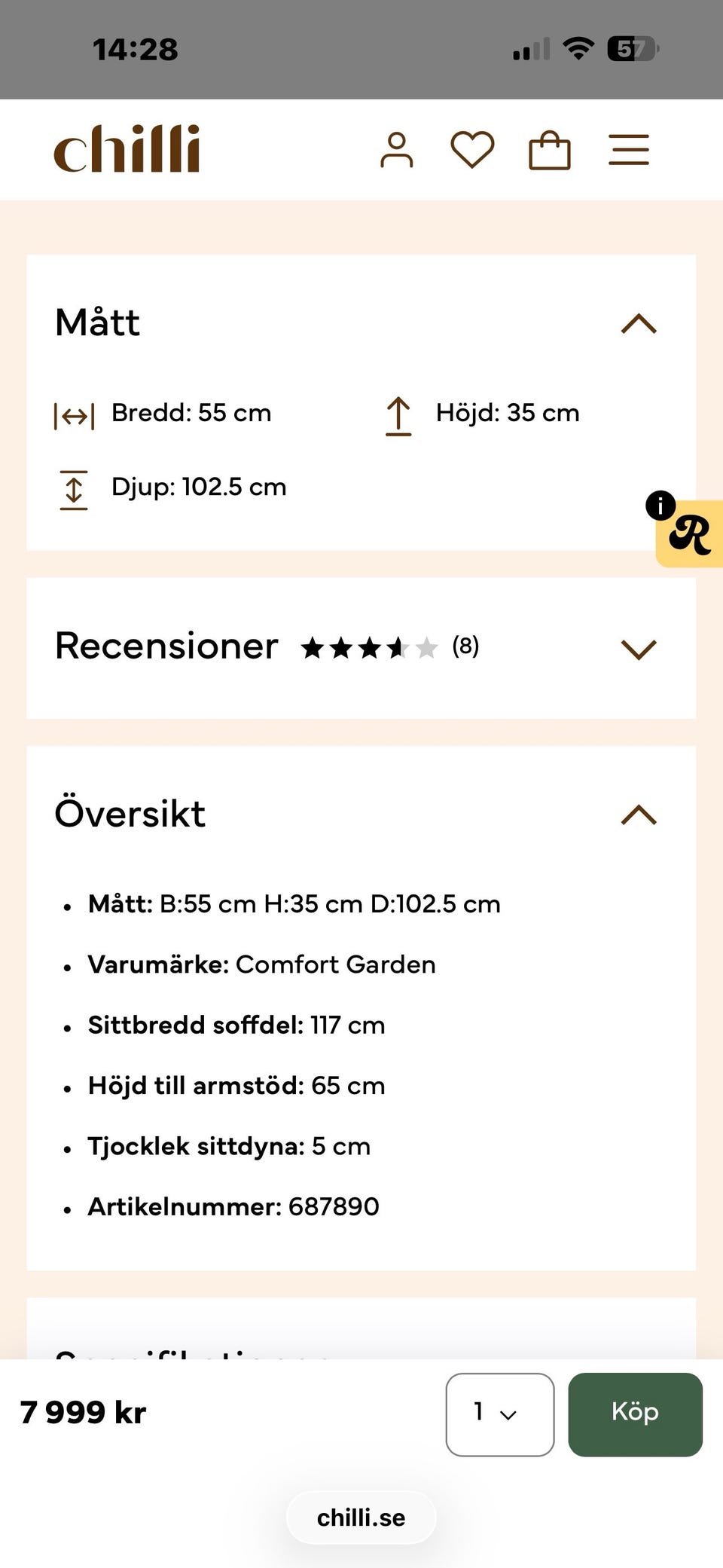The width and height of the screenshot is (723, 1568).
Task: Collapse the Mått section
Action: (639, 323)
